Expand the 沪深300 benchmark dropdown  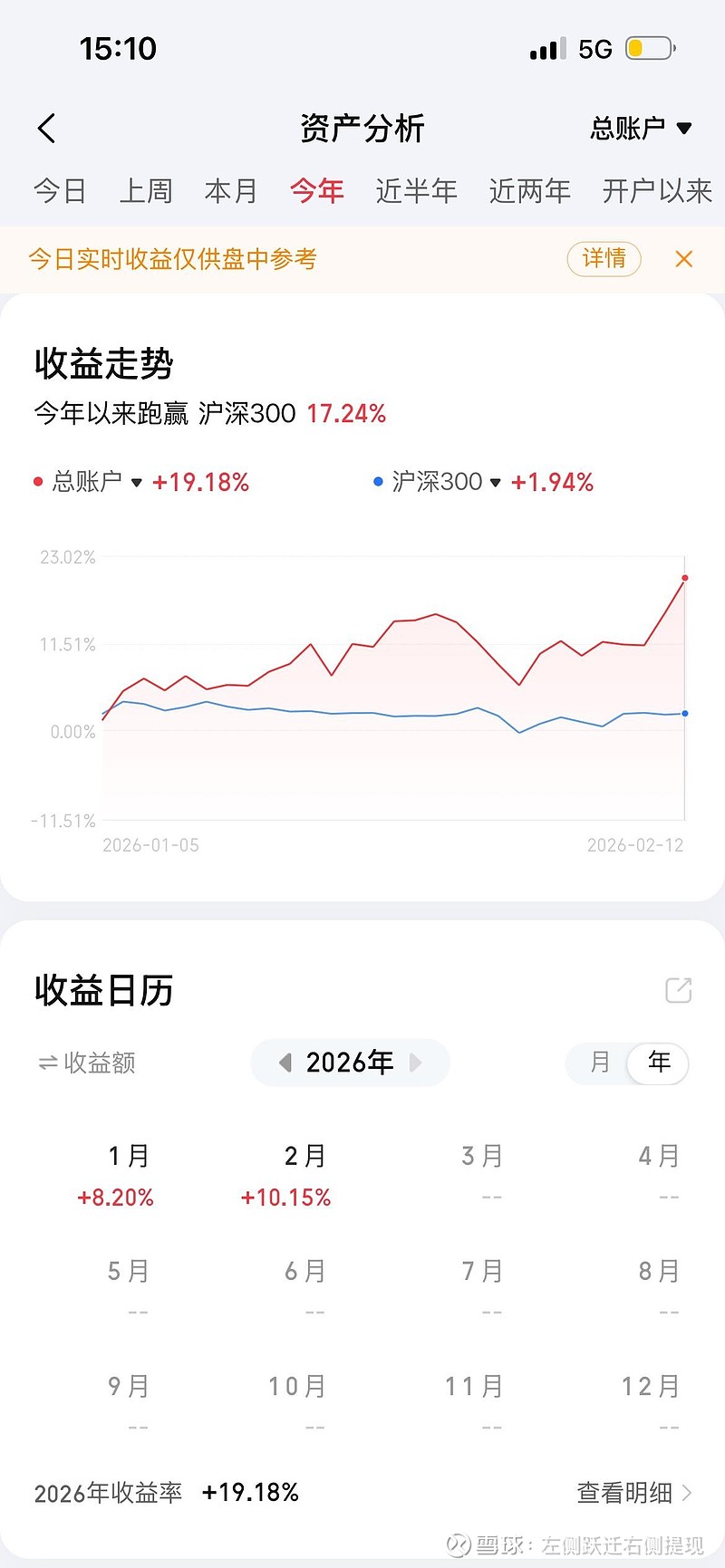click(x=495, y=483)
